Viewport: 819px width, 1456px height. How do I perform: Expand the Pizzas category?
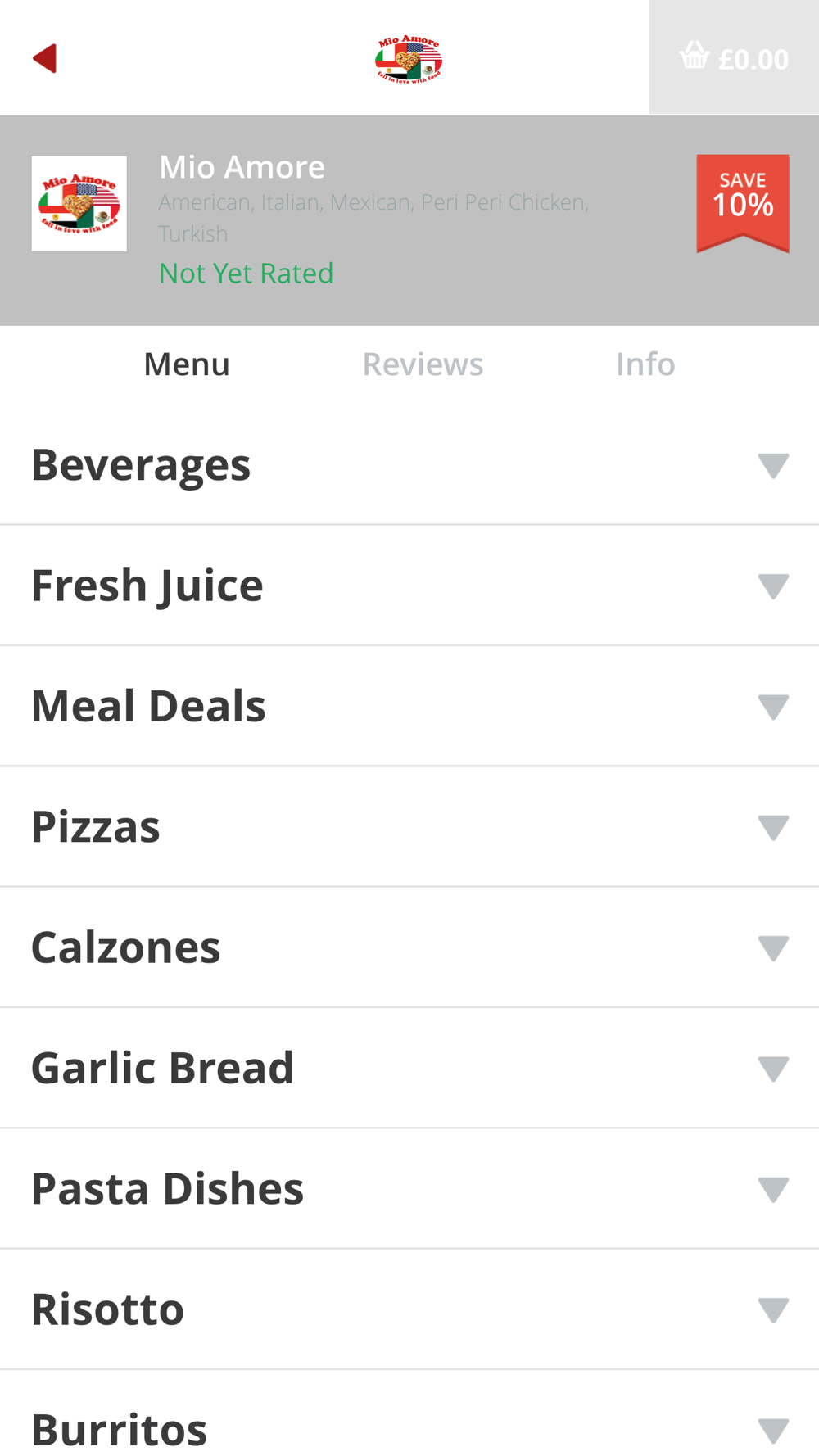point(409,827)
